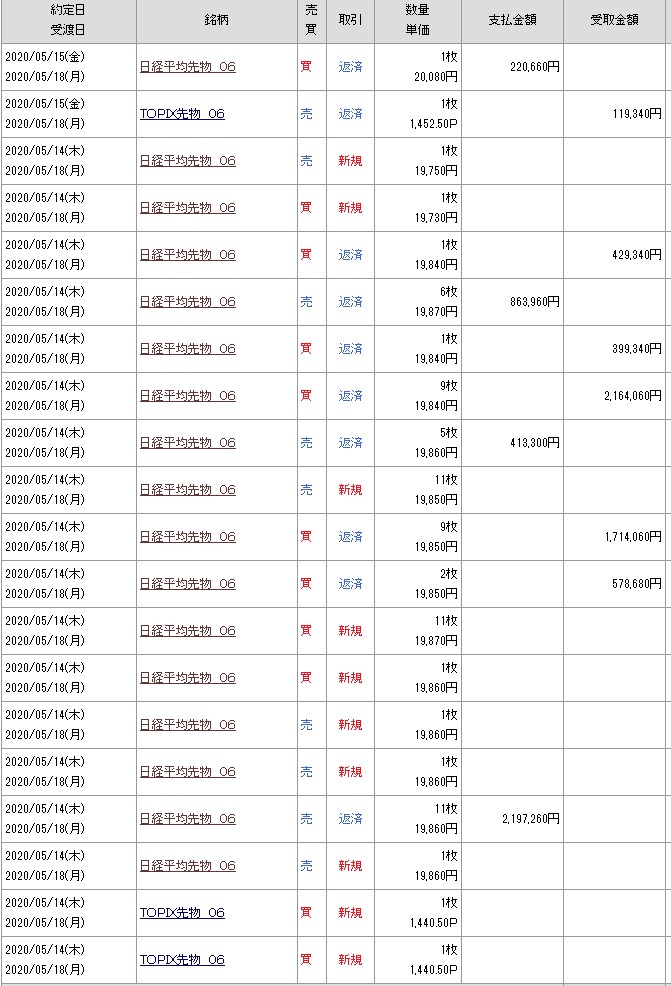This screenshot has height=986, width=671.
Task: Select 日経平均先物 06 link with 413,300円 payment
Action: coord(188,443)
